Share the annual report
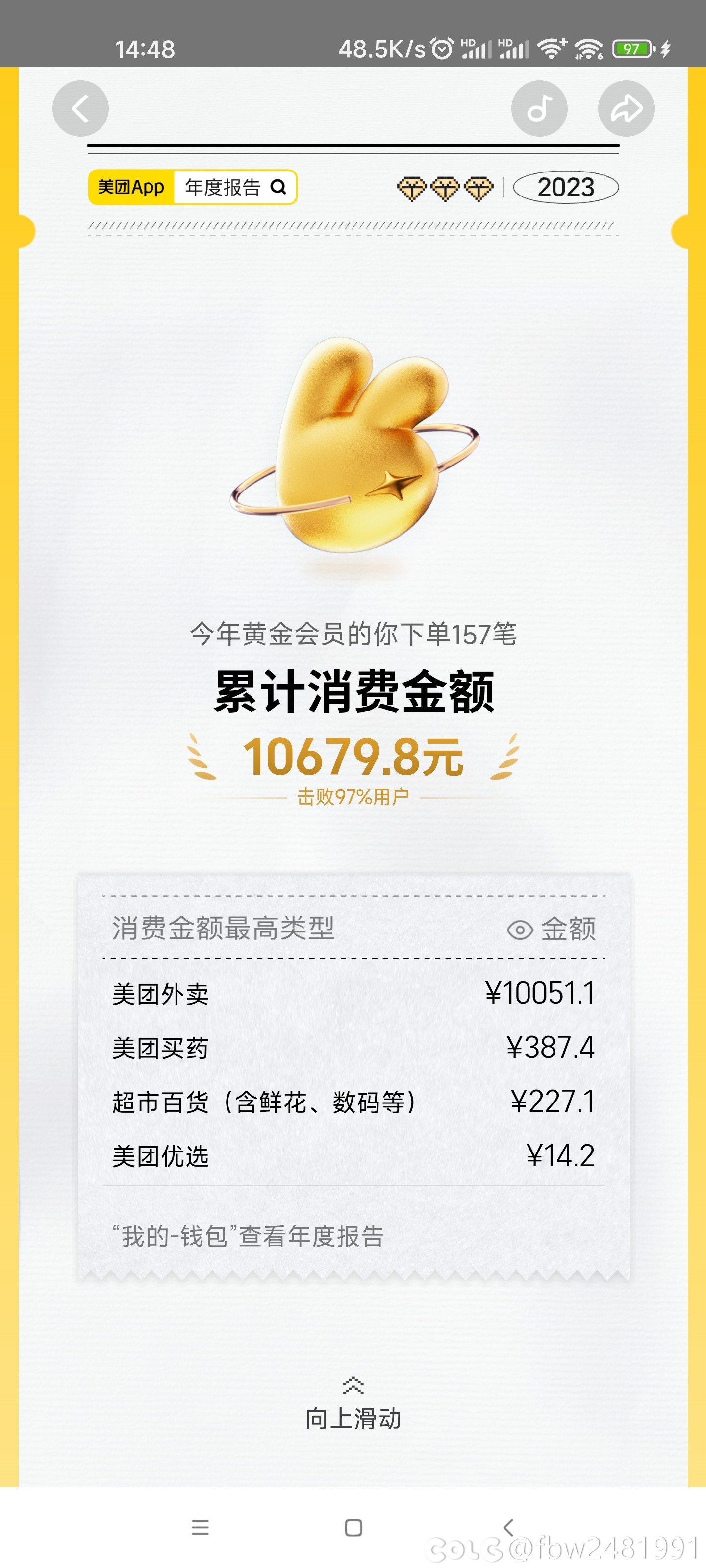This screenshot has width=706, height=1568. point(626,108)
